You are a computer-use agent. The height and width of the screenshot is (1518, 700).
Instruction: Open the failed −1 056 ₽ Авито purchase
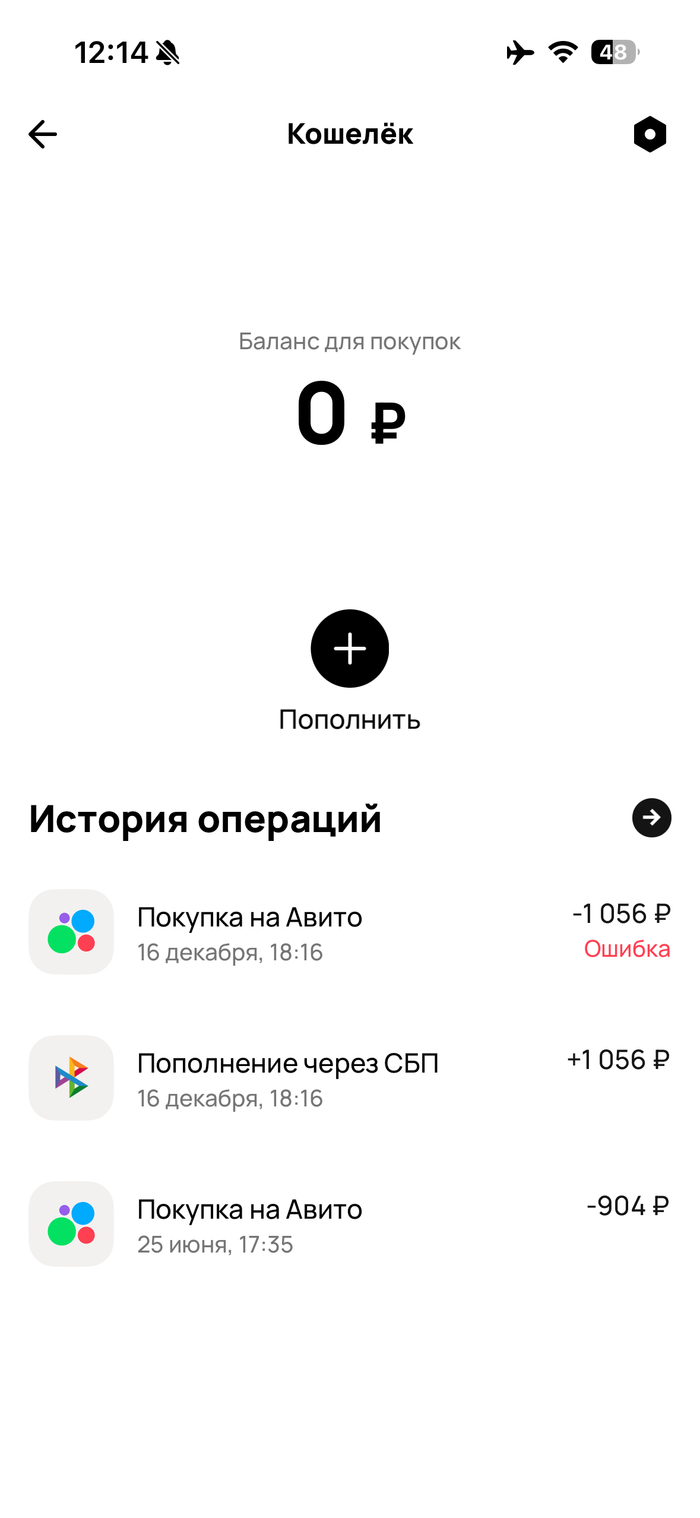[349, 932]
